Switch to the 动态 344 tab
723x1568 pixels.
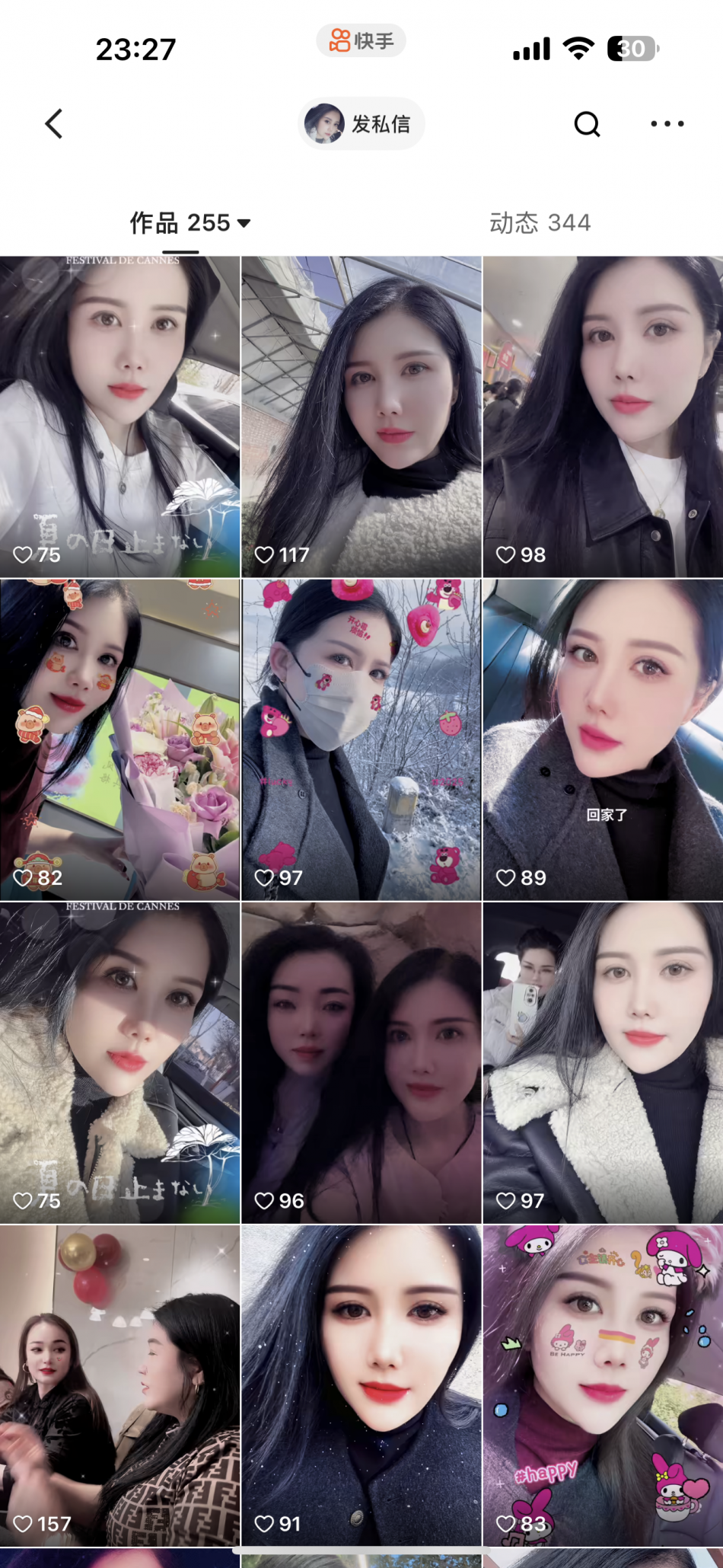540,223
